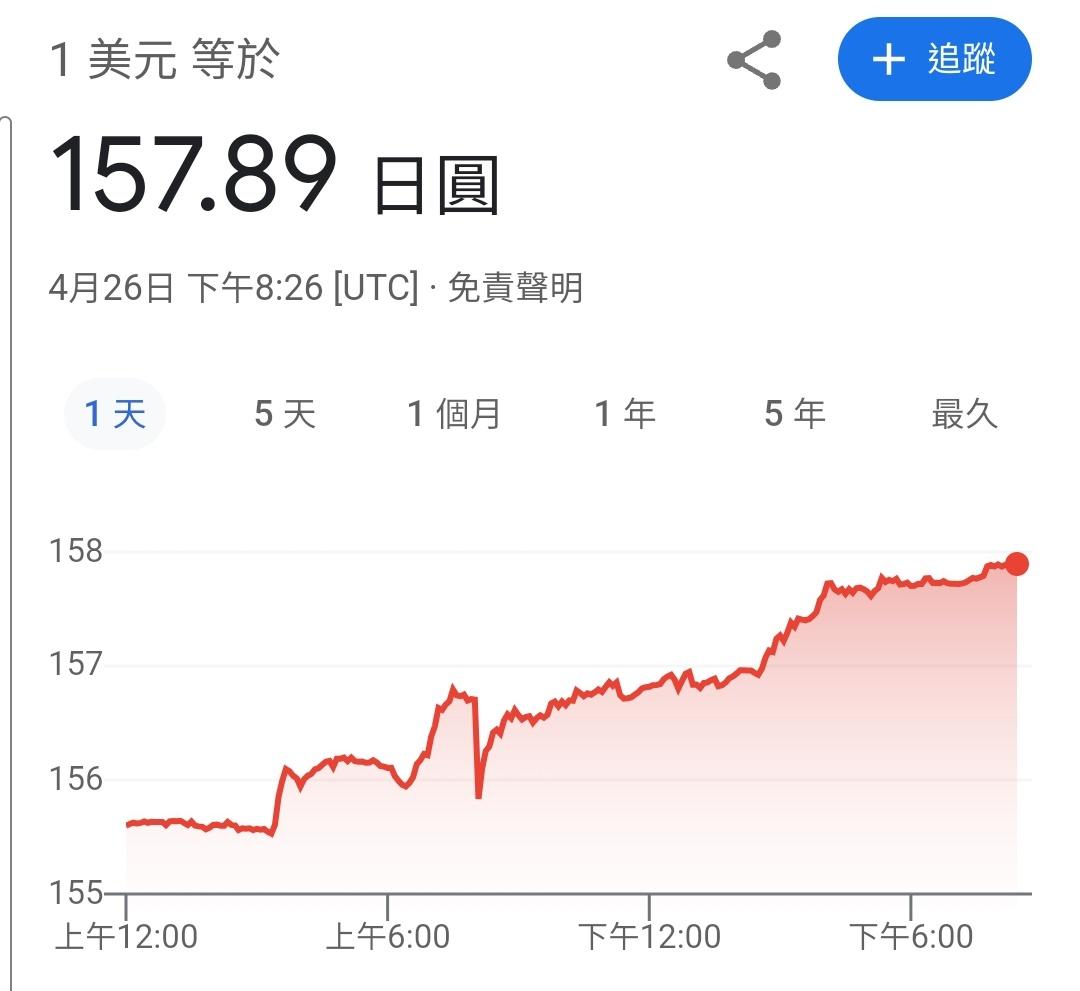Show the 1 年 chart range

click(625, 413)
